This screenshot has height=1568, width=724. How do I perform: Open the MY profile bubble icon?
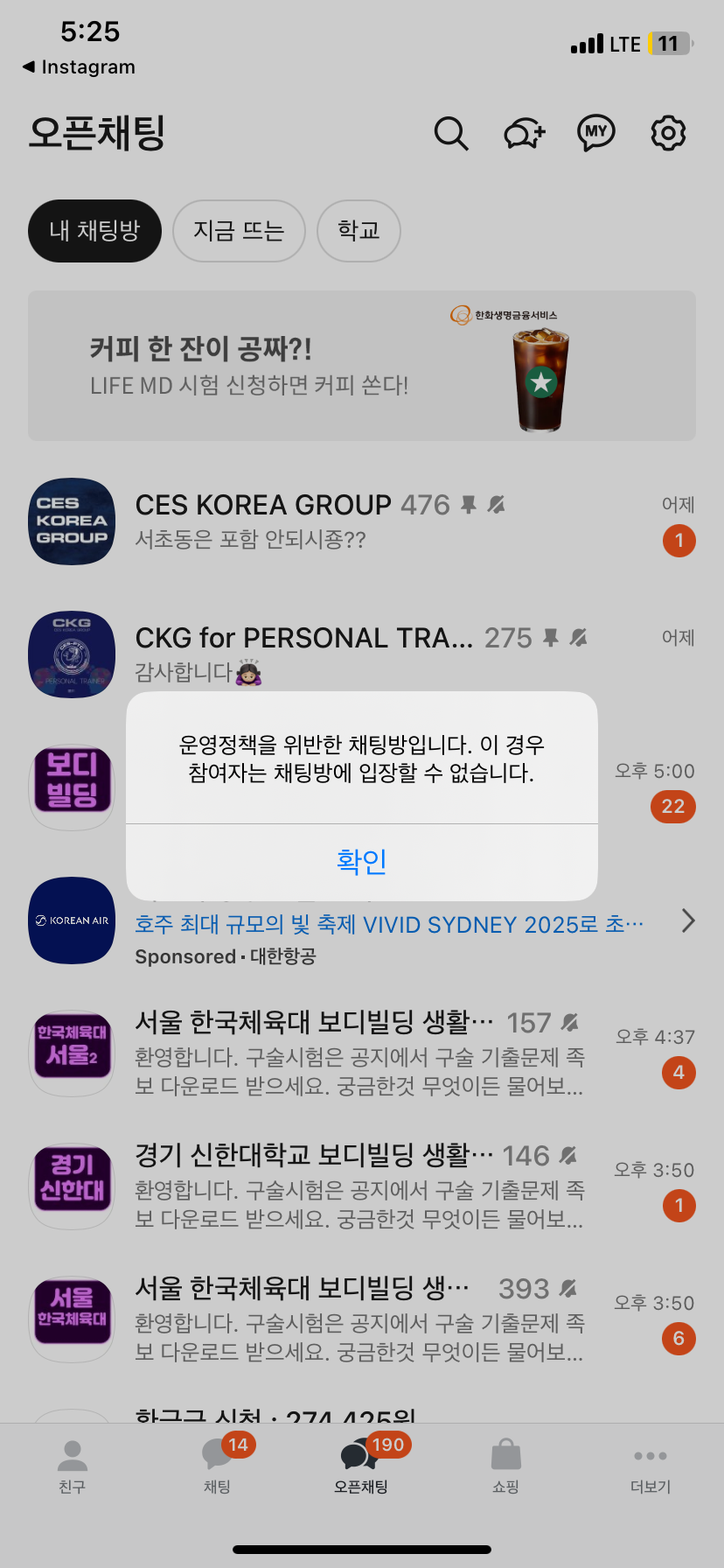pos(596,134)
